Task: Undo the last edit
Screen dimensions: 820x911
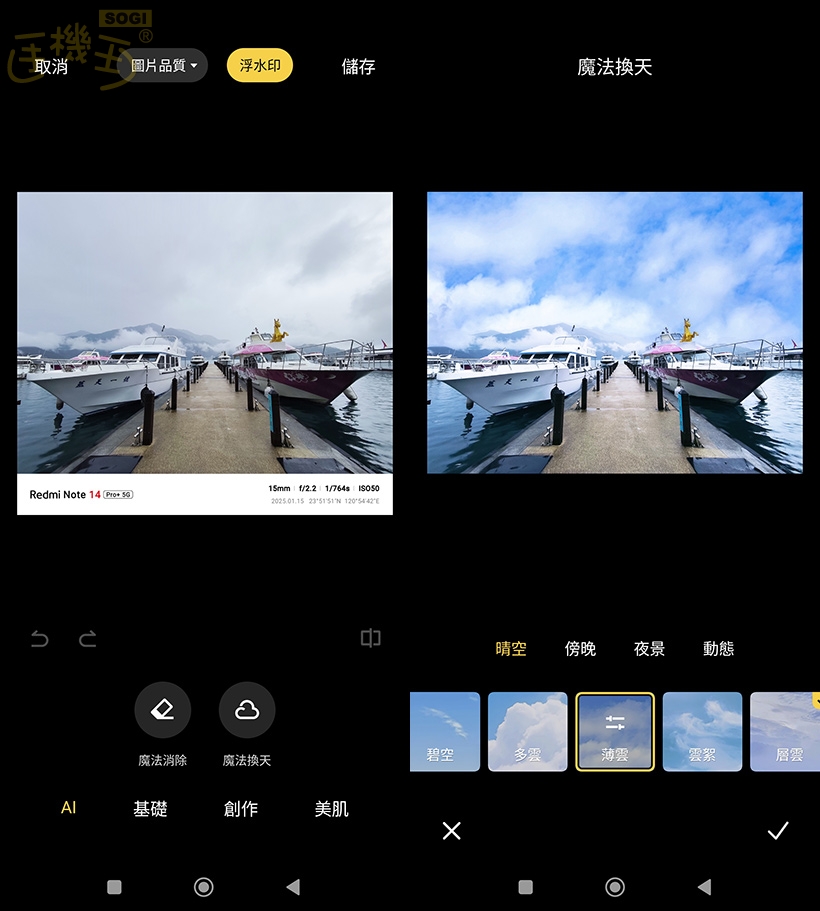Action: [x=40, y=639]
